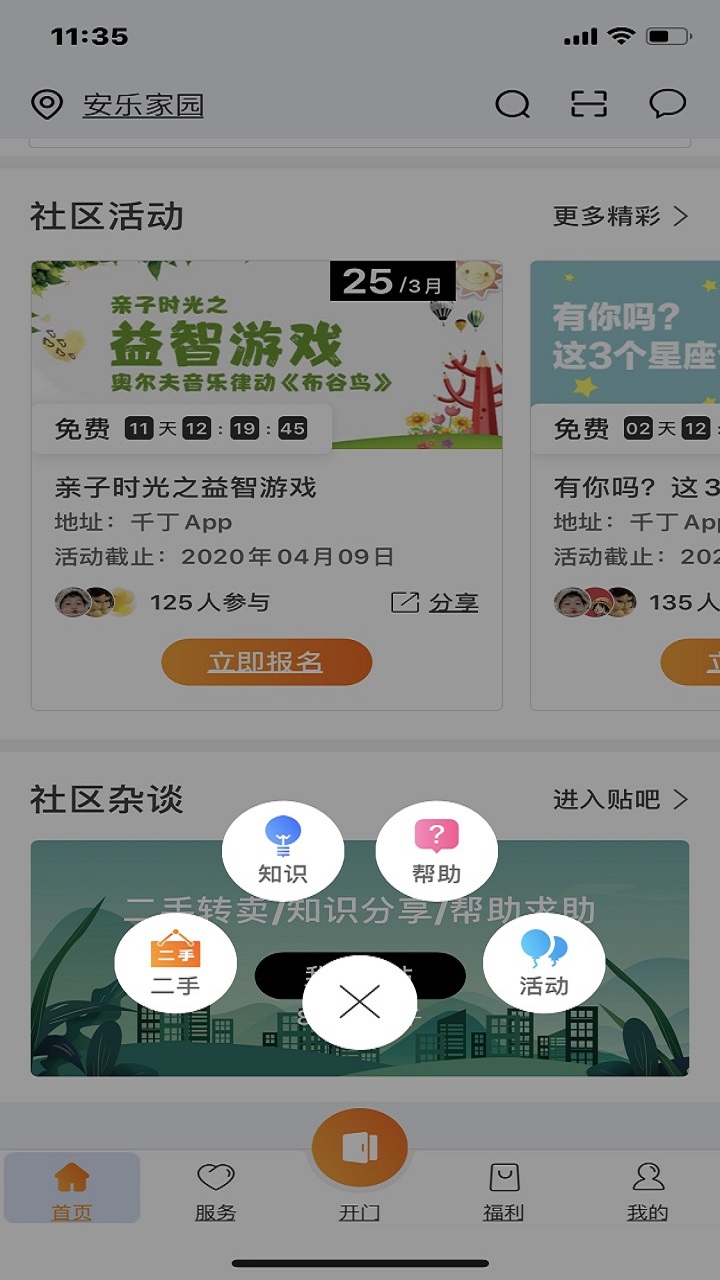Go to the 福利 tab
The width and height of the screenshot is (720, 1280).
click(503, 1190)
